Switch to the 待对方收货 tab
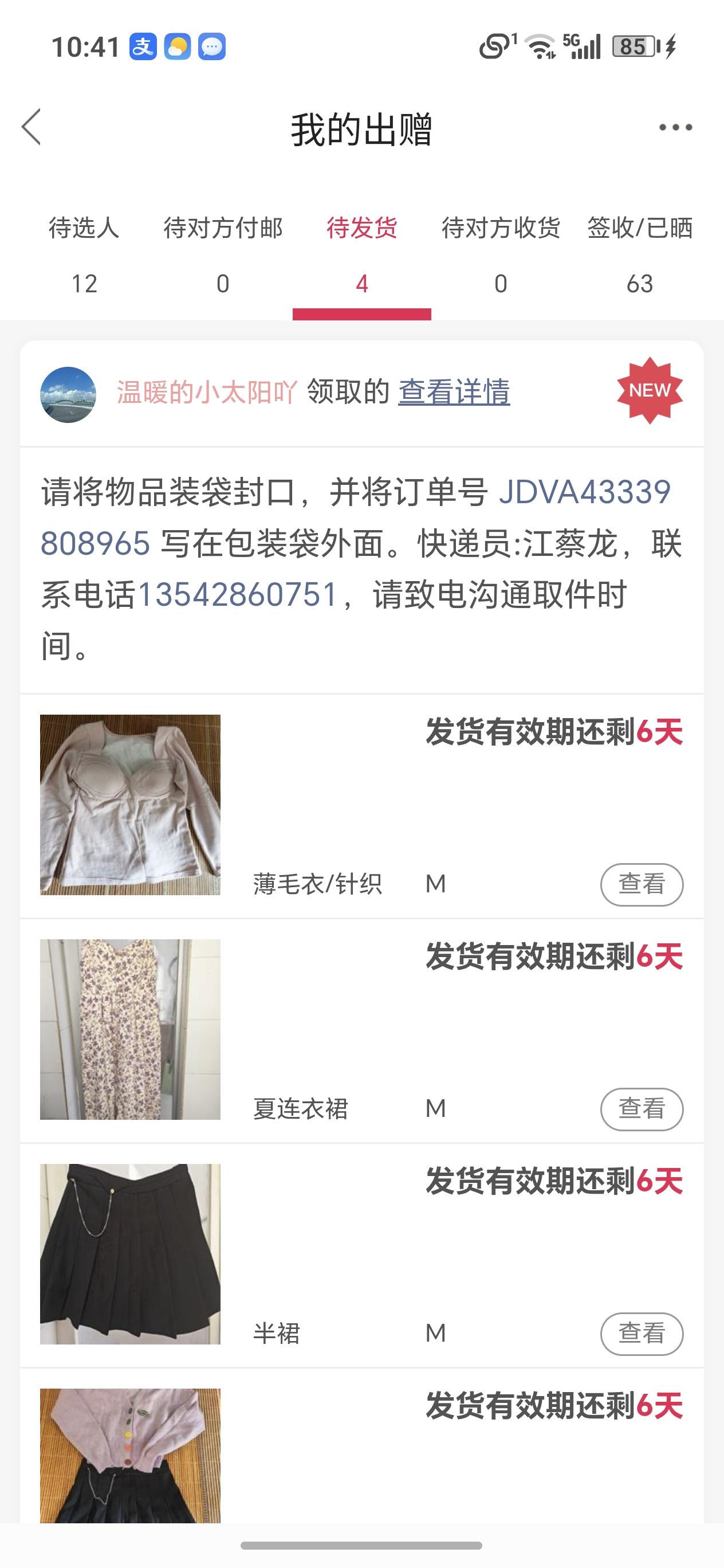Image resolution: width=724 pixels, height=1568 pixels. (x=500, y=254)
